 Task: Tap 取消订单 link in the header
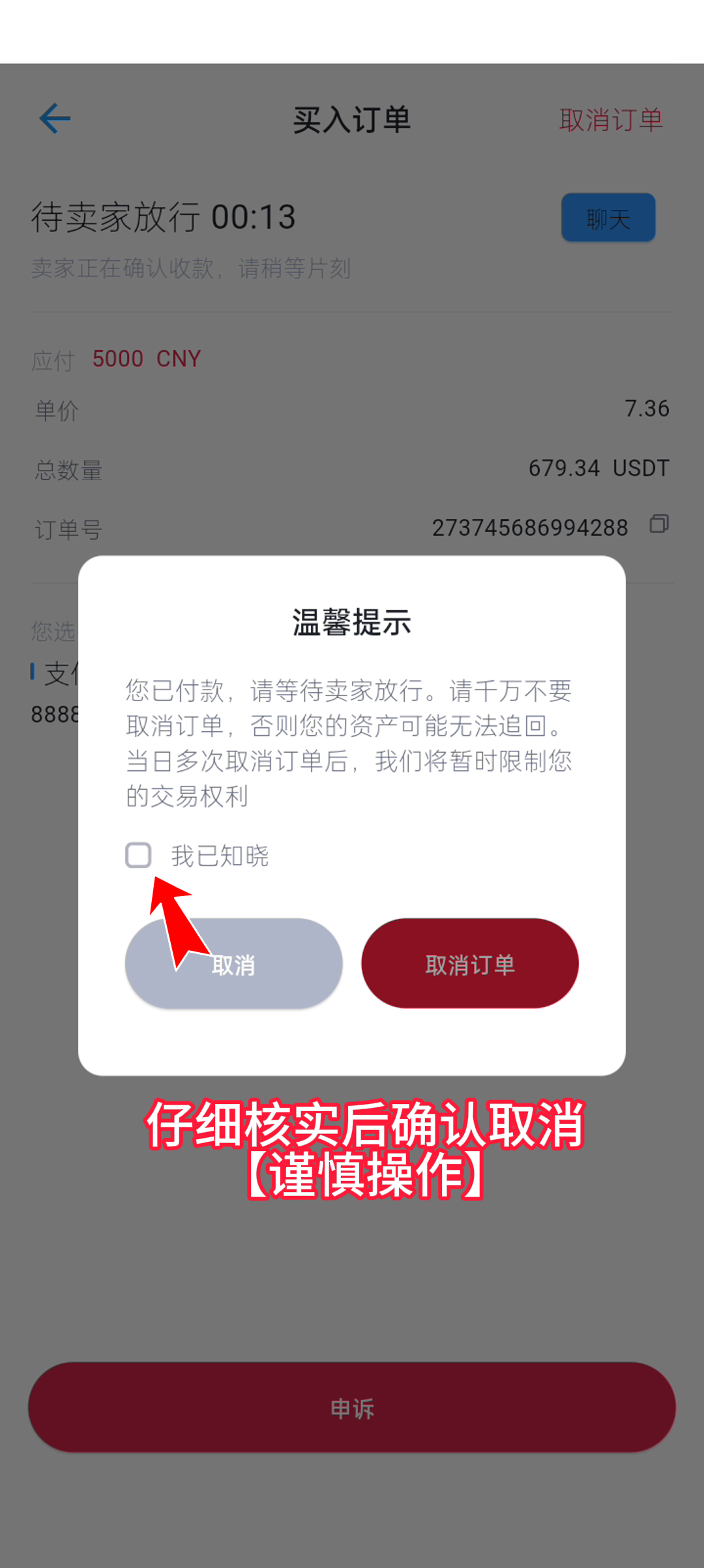tap(611, 120)
